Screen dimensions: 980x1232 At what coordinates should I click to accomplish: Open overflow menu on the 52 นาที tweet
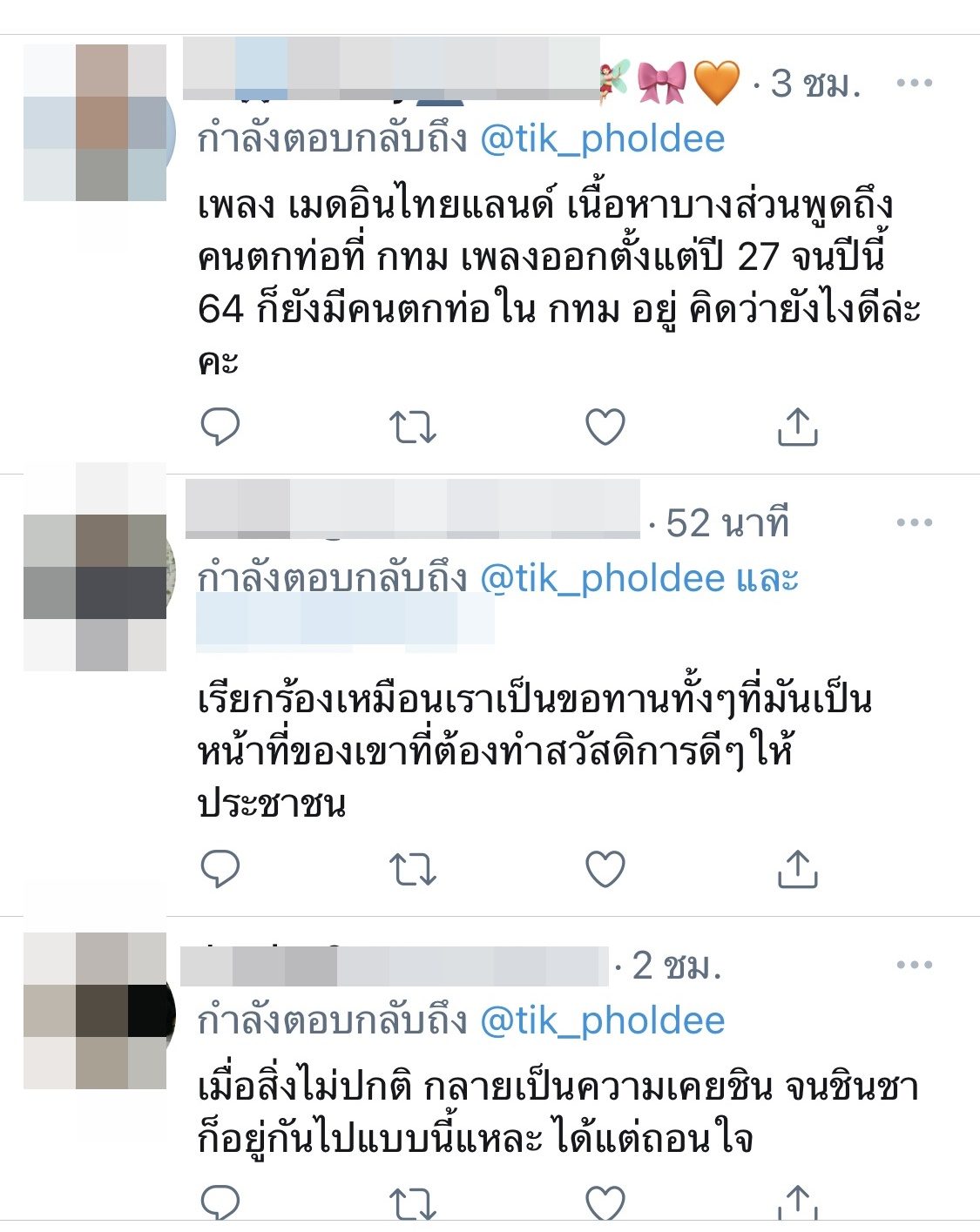click(x=914, y=523)
